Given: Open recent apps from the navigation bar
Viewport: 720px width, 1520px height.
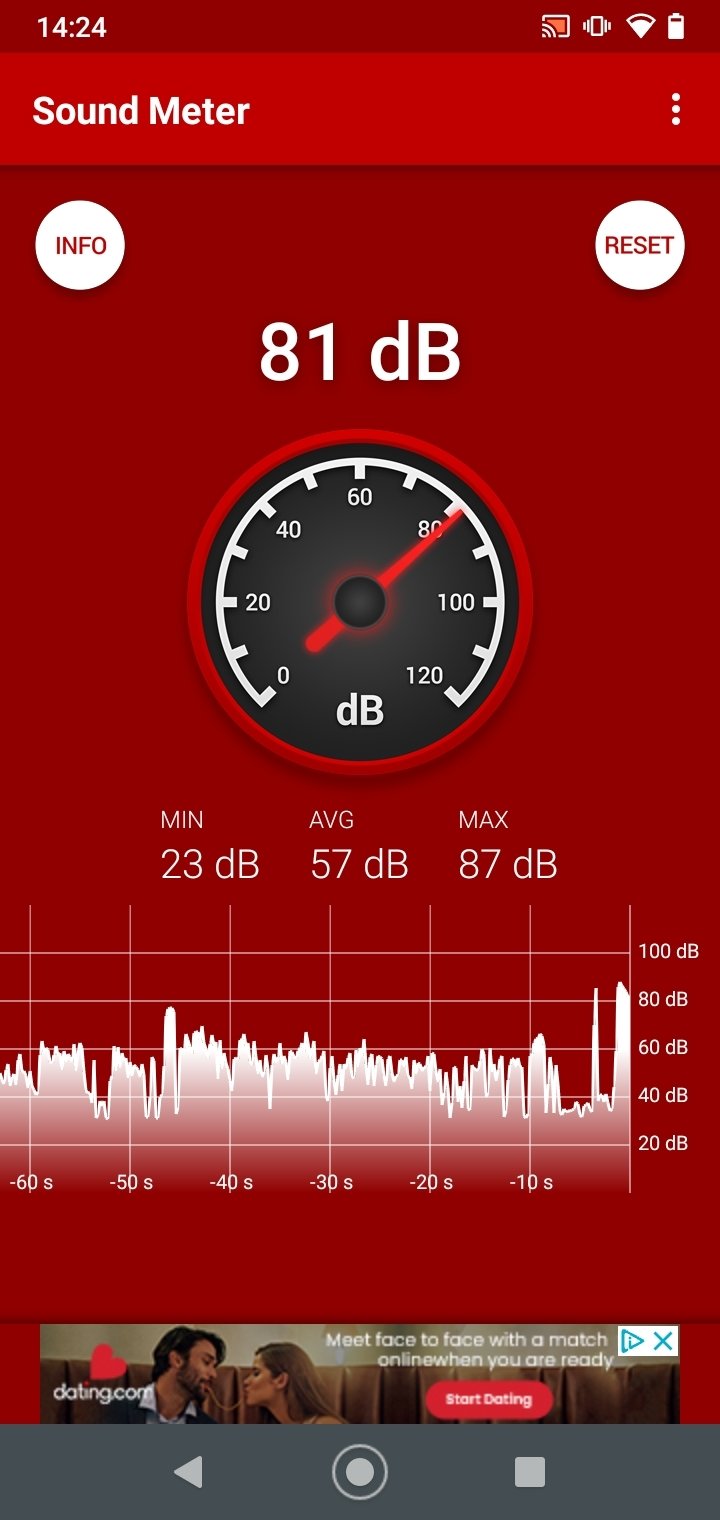Looking at the screenshot, I should point(529,1472).
